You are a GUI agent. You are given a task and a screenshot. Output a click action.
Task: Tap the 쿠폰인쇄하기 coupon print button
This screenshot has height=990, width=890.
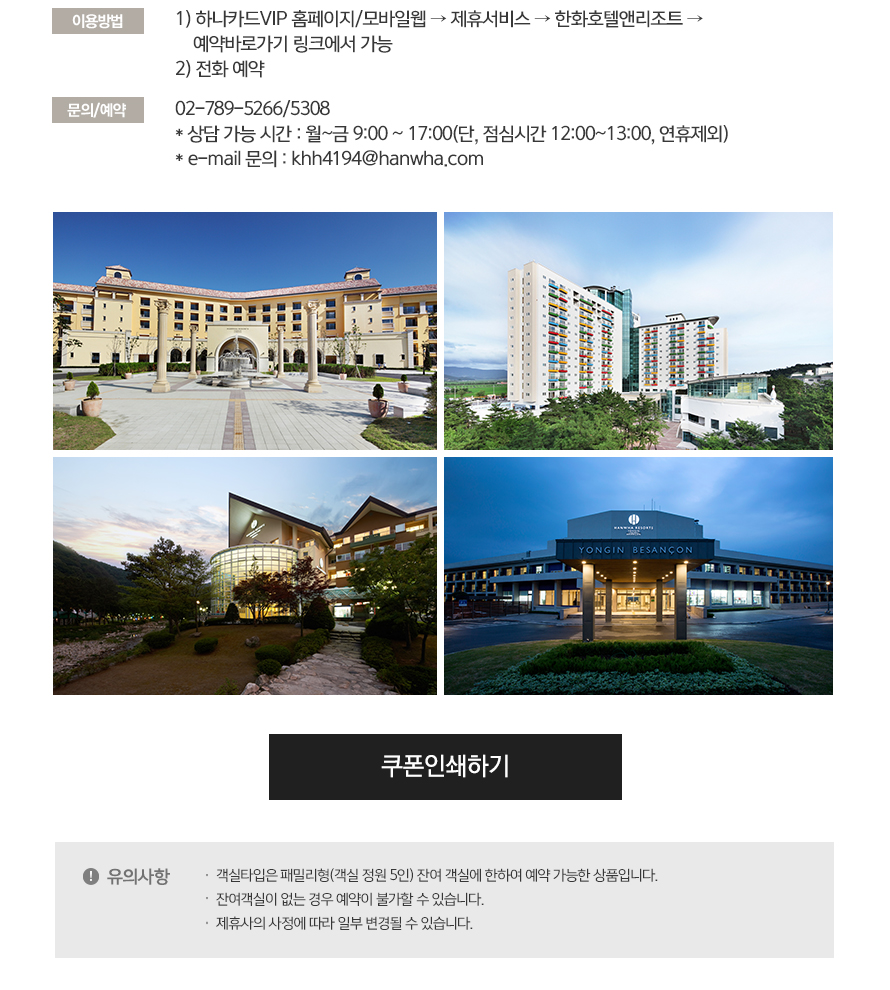pos(445,767)
